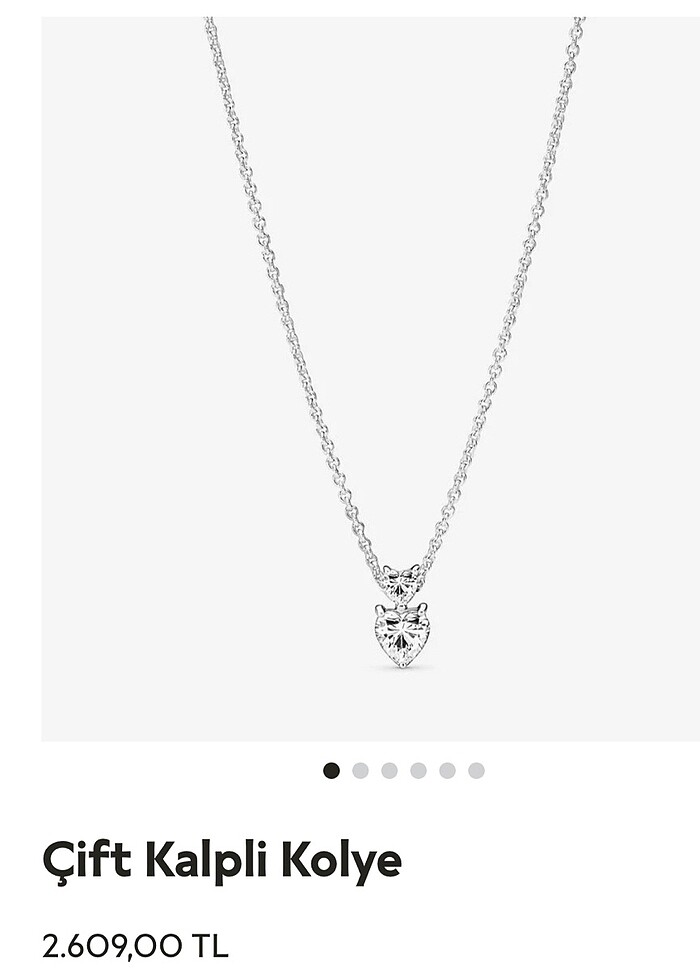
Task: Open the necklace product photo
Action: pyautogui.click(x=370, y=380)
